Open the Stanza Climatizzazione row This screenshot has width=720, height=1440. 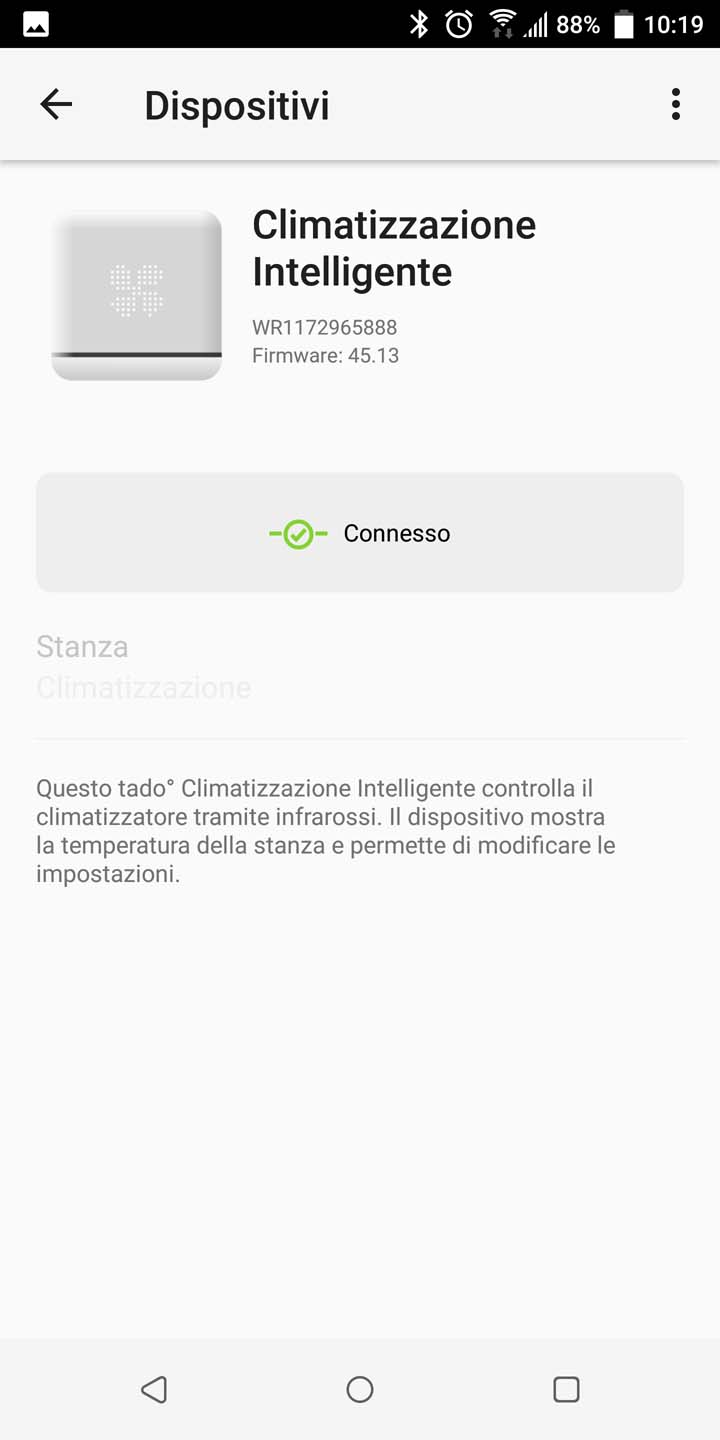[360, 667]
